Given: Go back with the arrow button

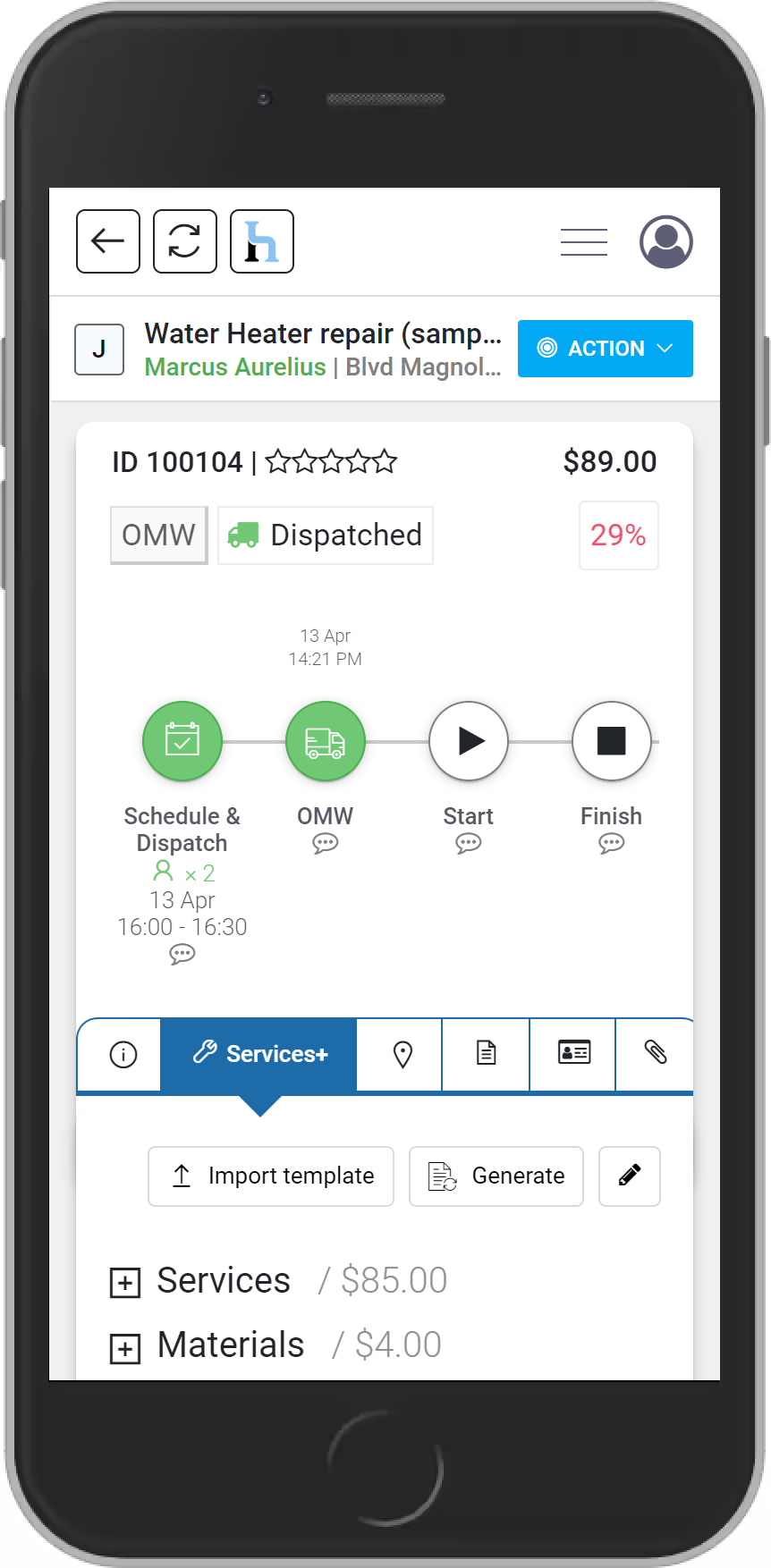Looking at the screenshot, I should [x=108, y=241].
